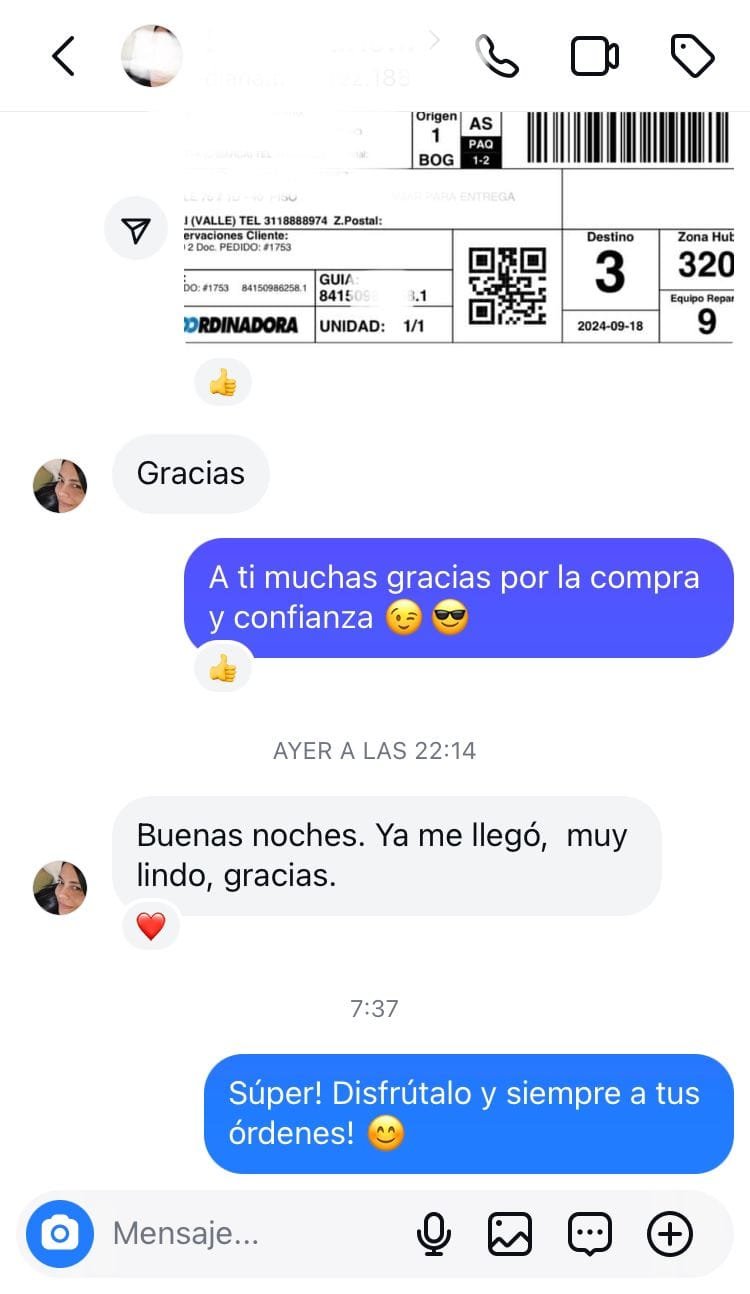
Task: Start a video call
Action: (594, 56)
